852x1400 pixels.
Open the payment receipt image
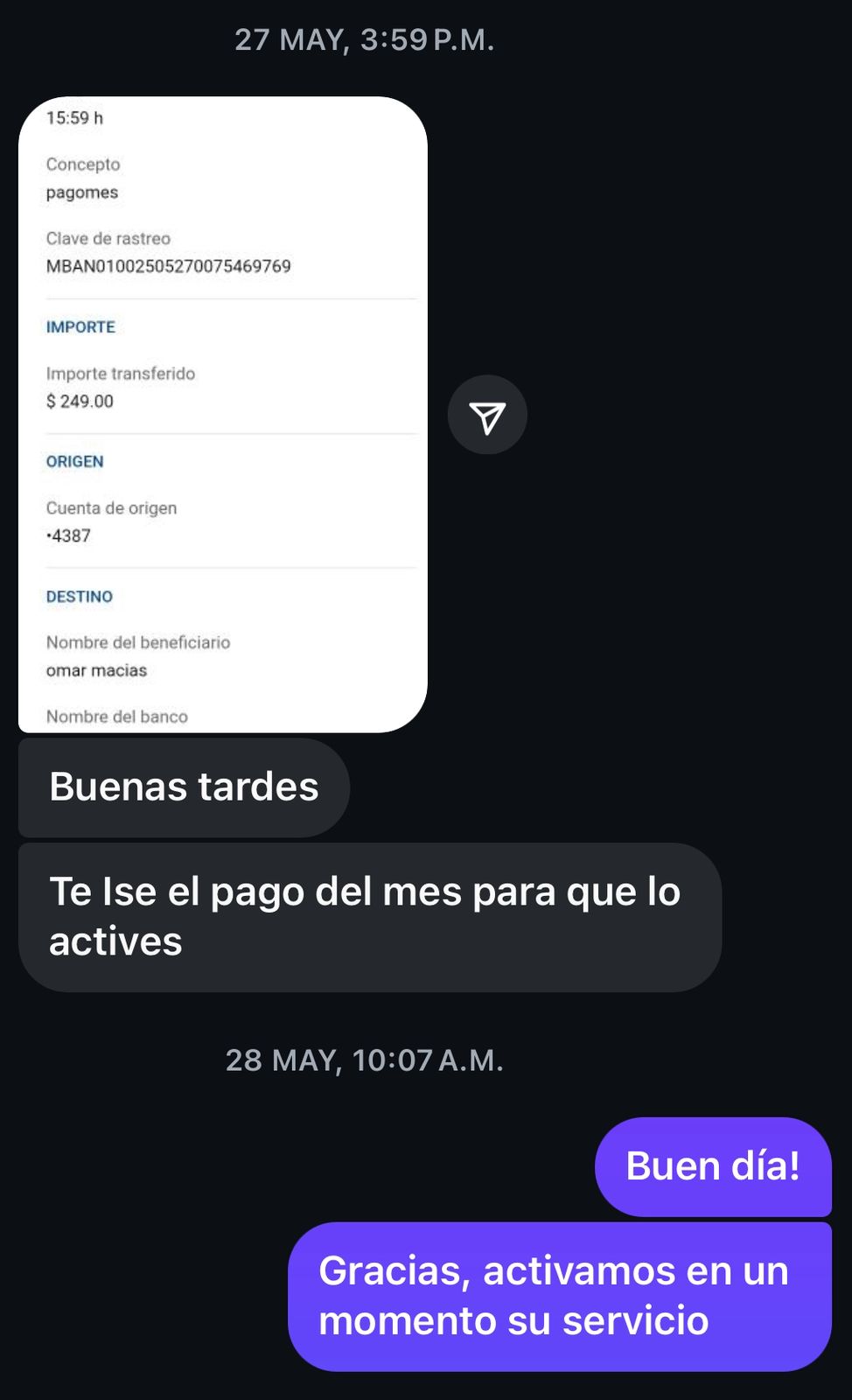pos(223,414)
